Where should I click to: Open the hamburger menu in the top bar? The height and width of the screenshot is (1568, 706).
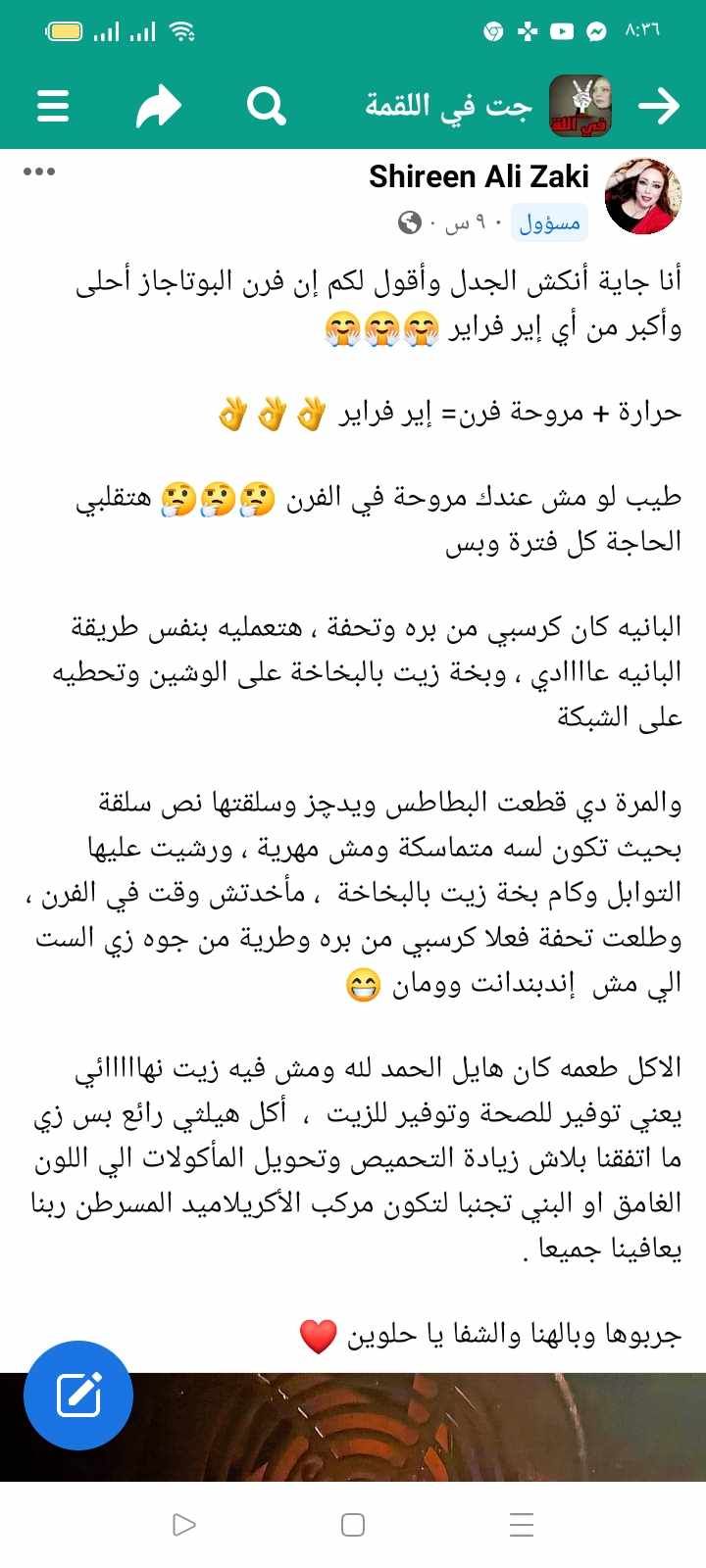click(53, 105)
